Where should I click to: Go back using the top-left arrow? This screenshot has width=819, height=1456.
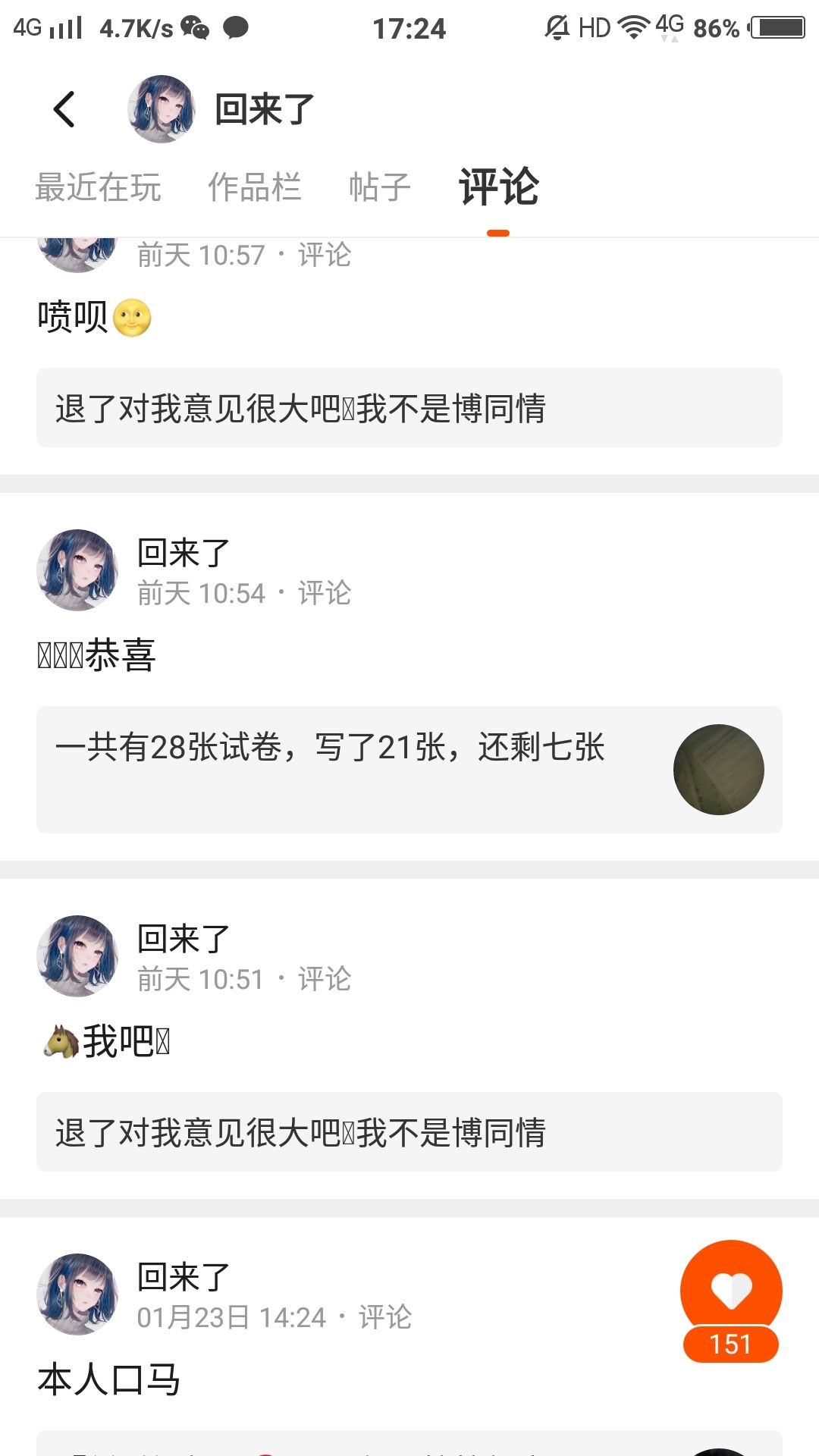coord(65,109)
